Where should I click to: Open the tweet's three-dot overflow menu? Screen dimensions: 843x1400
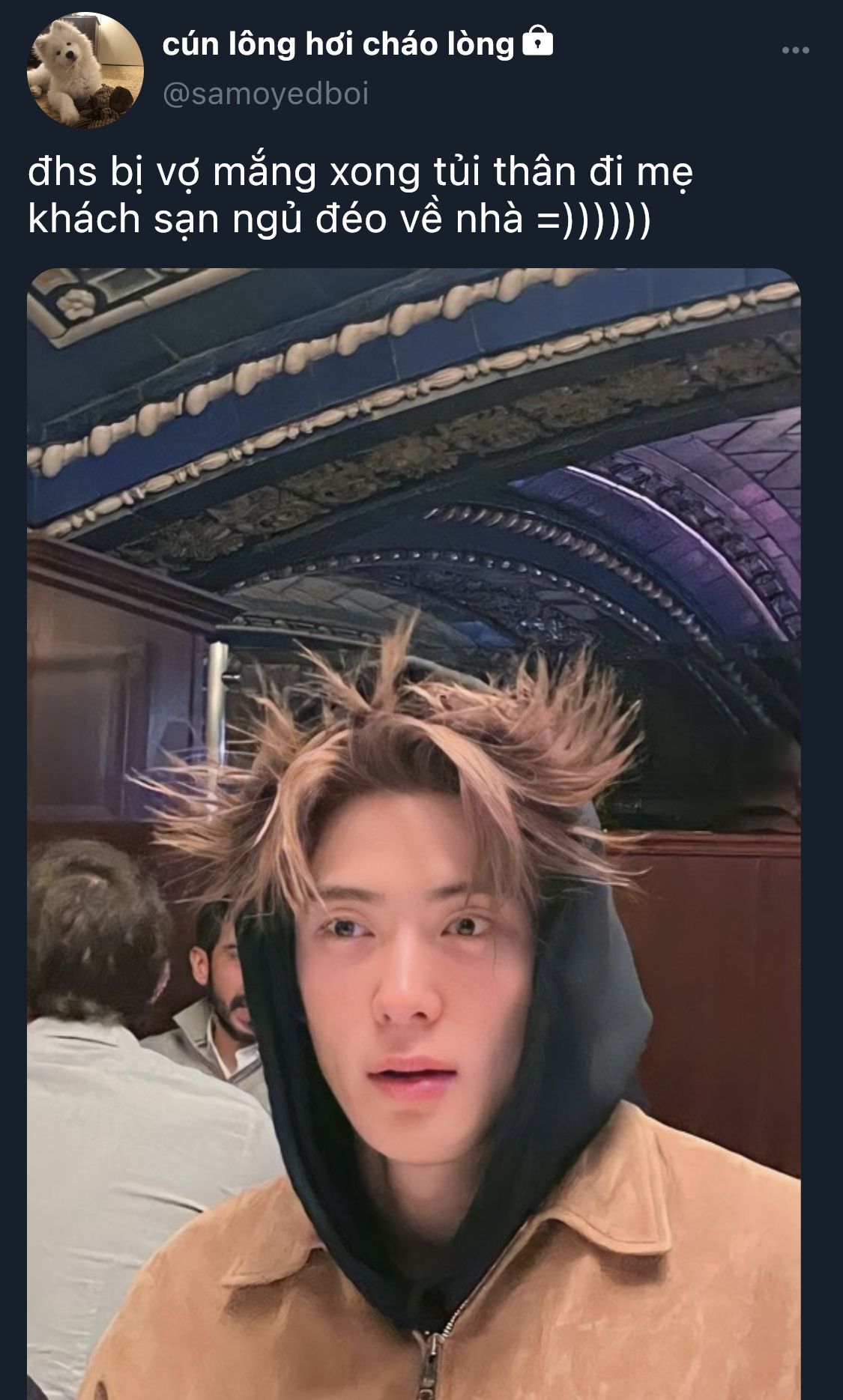coord(795,50)
